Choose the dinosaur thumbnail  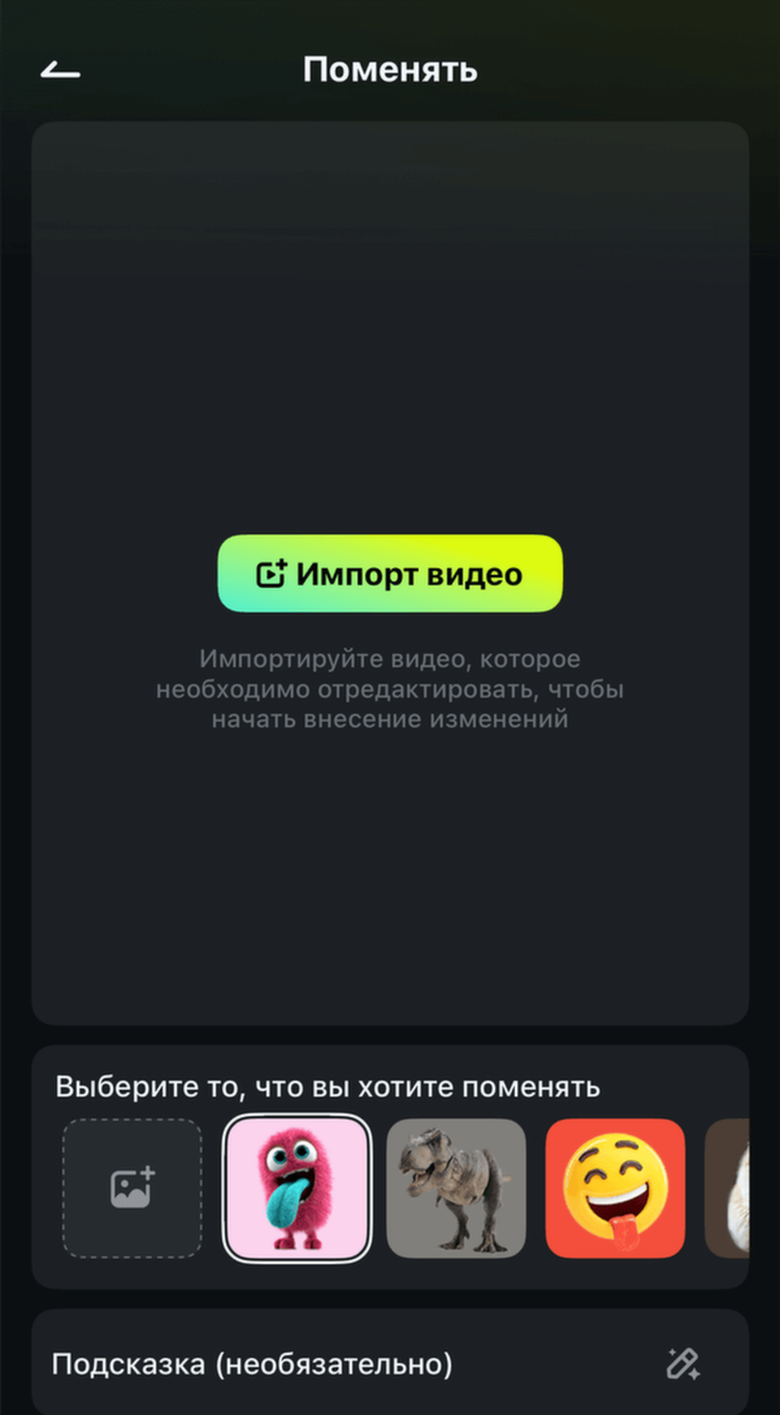click(x=456, y=1188)
